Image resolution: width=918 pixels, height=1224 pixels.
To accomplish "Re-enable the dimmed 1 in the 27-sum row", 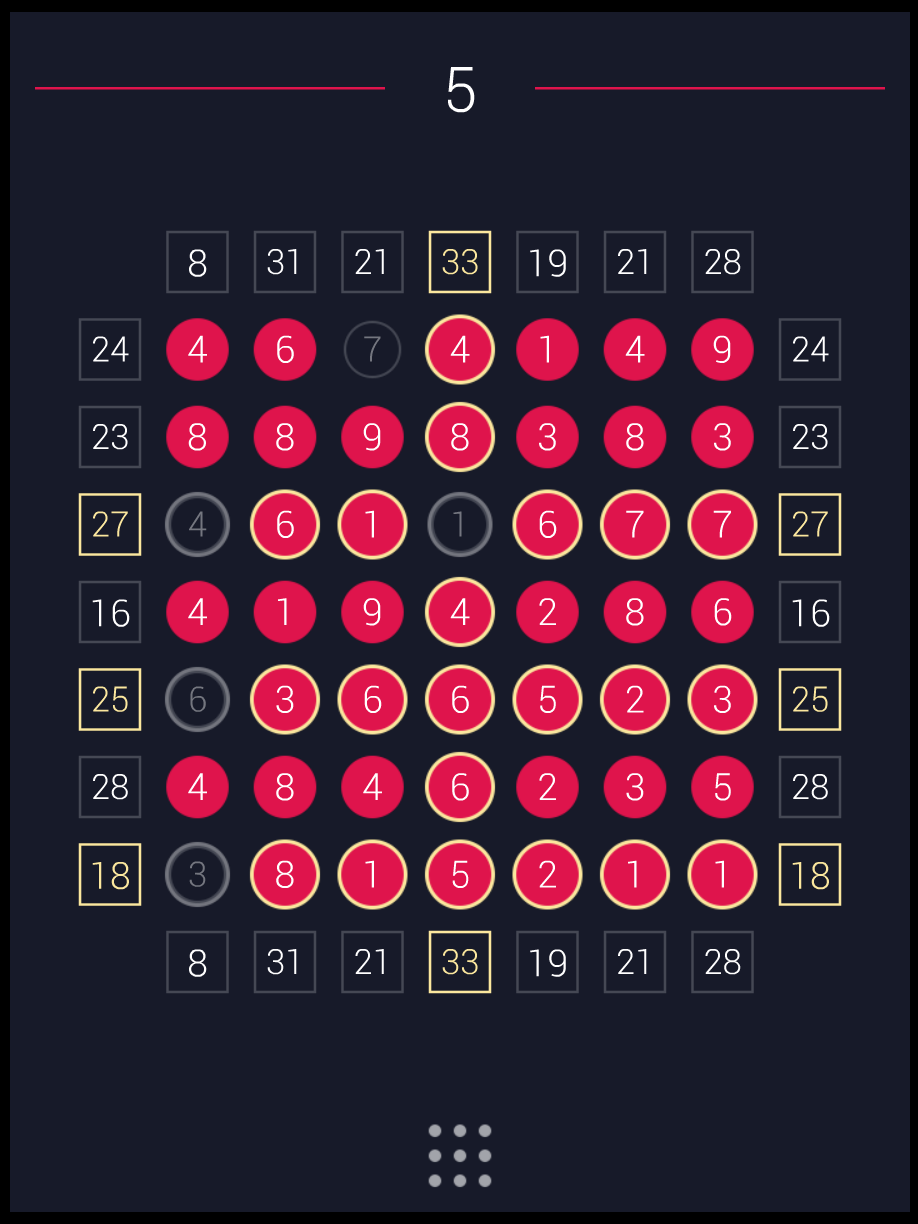I will click(x=460, y=524).
